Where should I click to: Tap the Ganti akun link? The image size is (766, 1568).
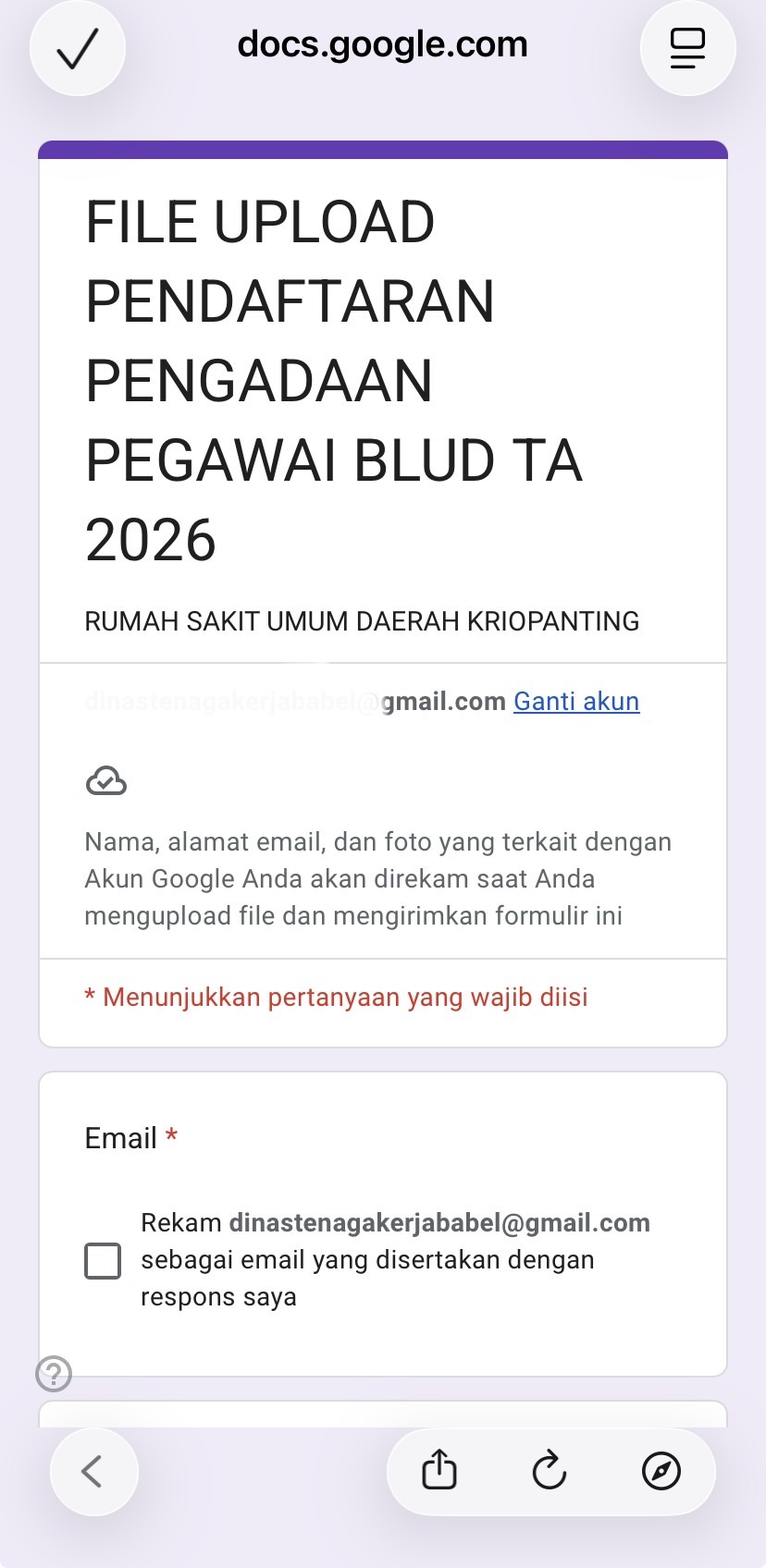(576, 702)
